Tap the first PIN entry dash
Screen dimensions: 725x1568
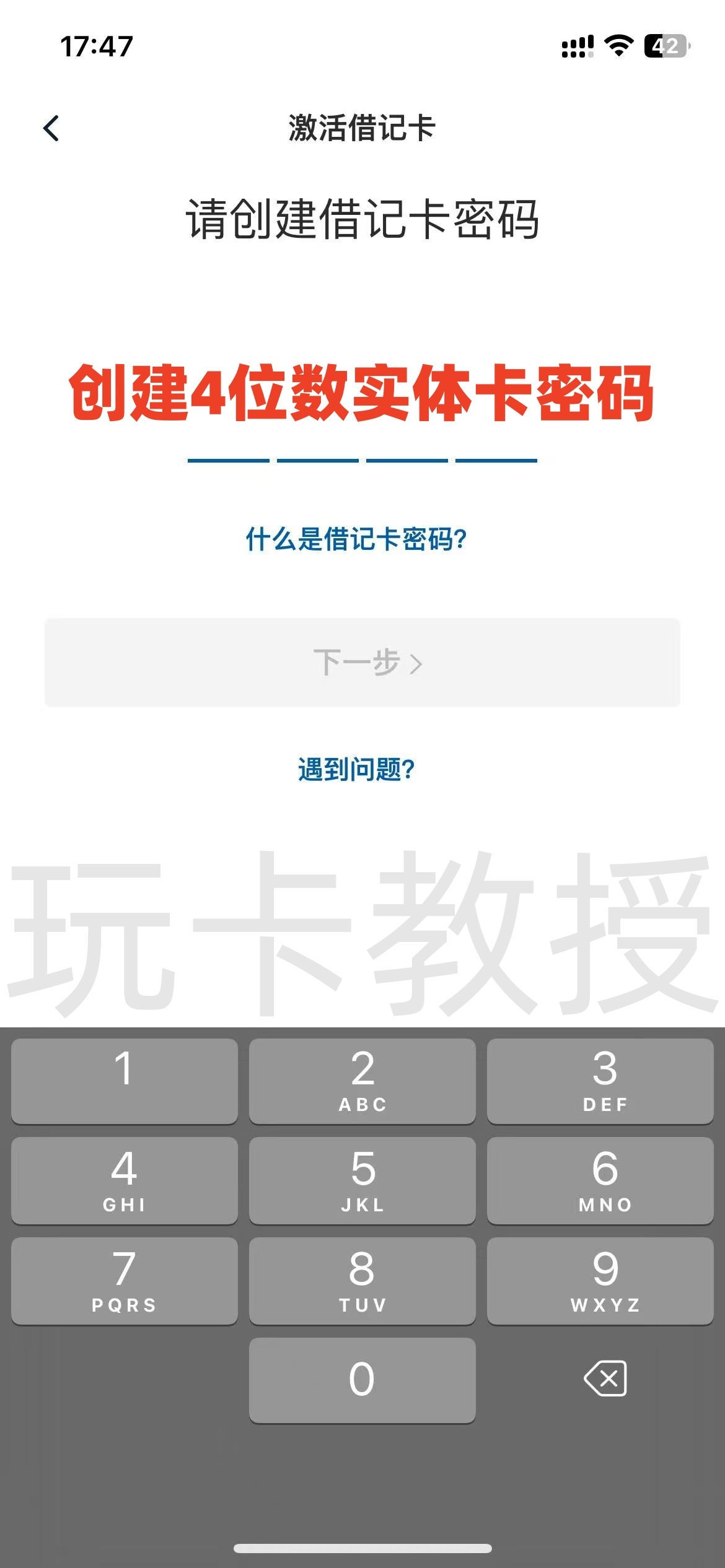pos(229,460)
